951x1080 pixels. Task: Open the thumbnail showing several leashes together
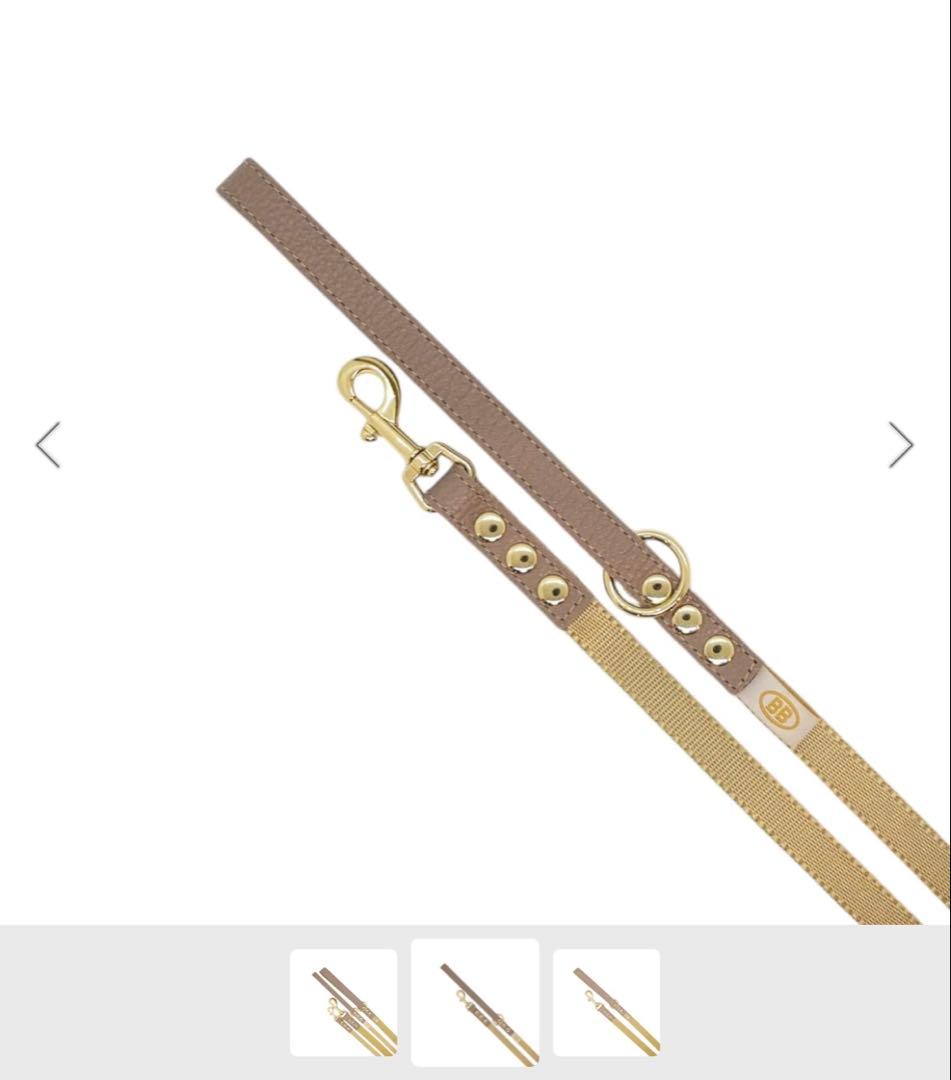point(343,1003)
